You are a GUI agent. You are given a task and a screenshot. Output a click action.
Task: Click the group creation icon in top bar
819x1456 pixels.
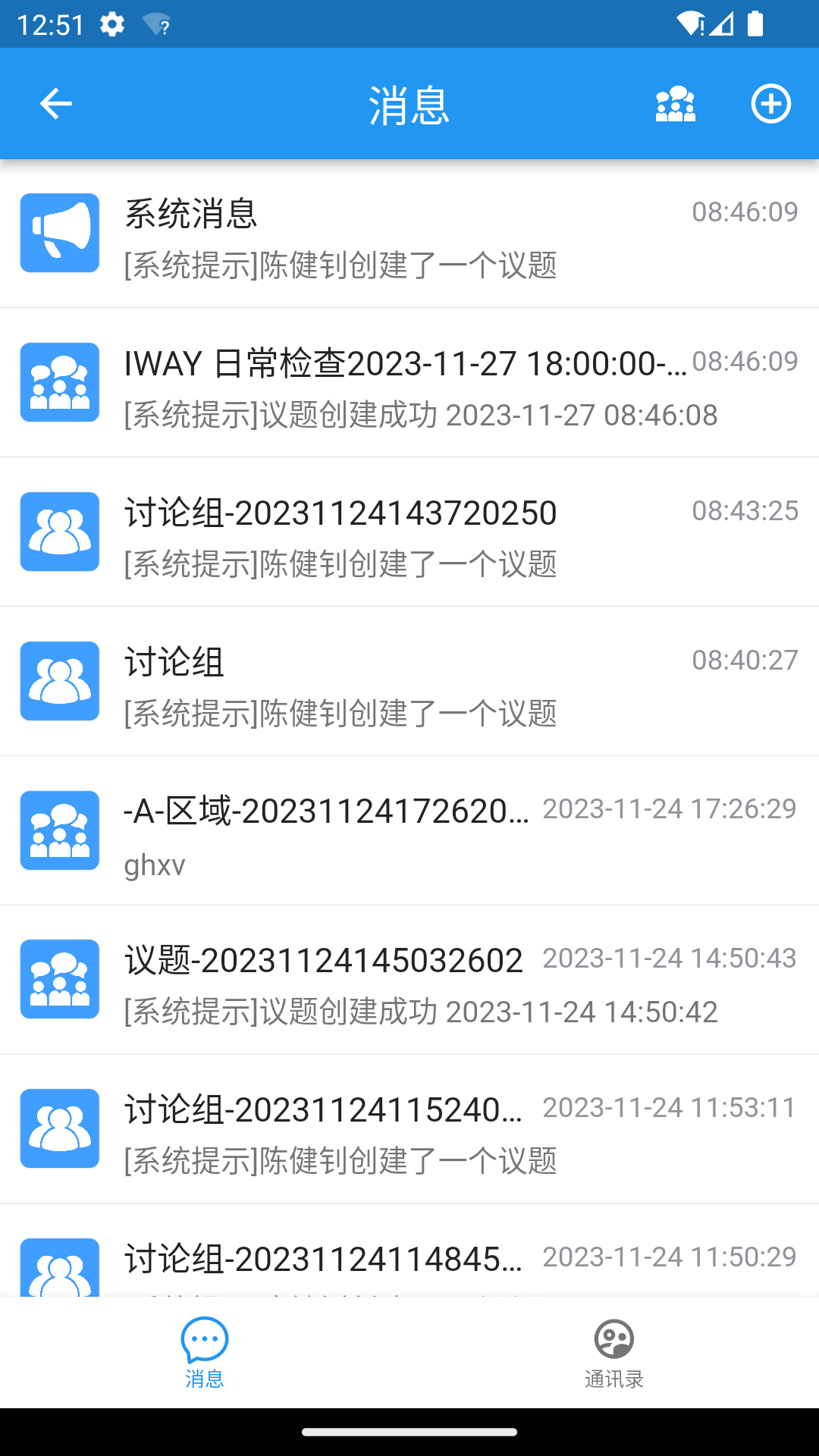(x=673, y=103)
